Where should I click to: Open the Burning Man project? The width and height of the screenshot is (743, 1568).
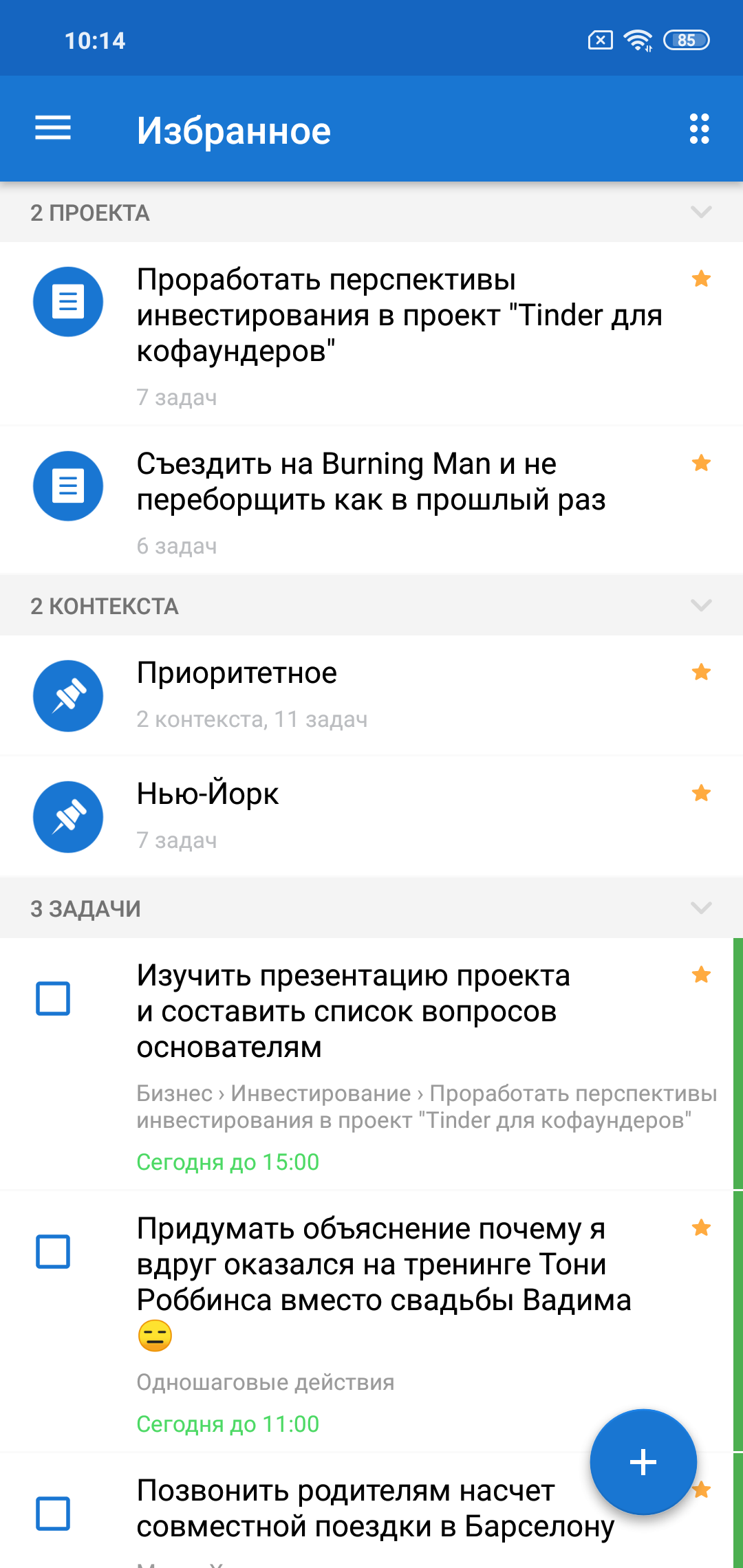371,482
